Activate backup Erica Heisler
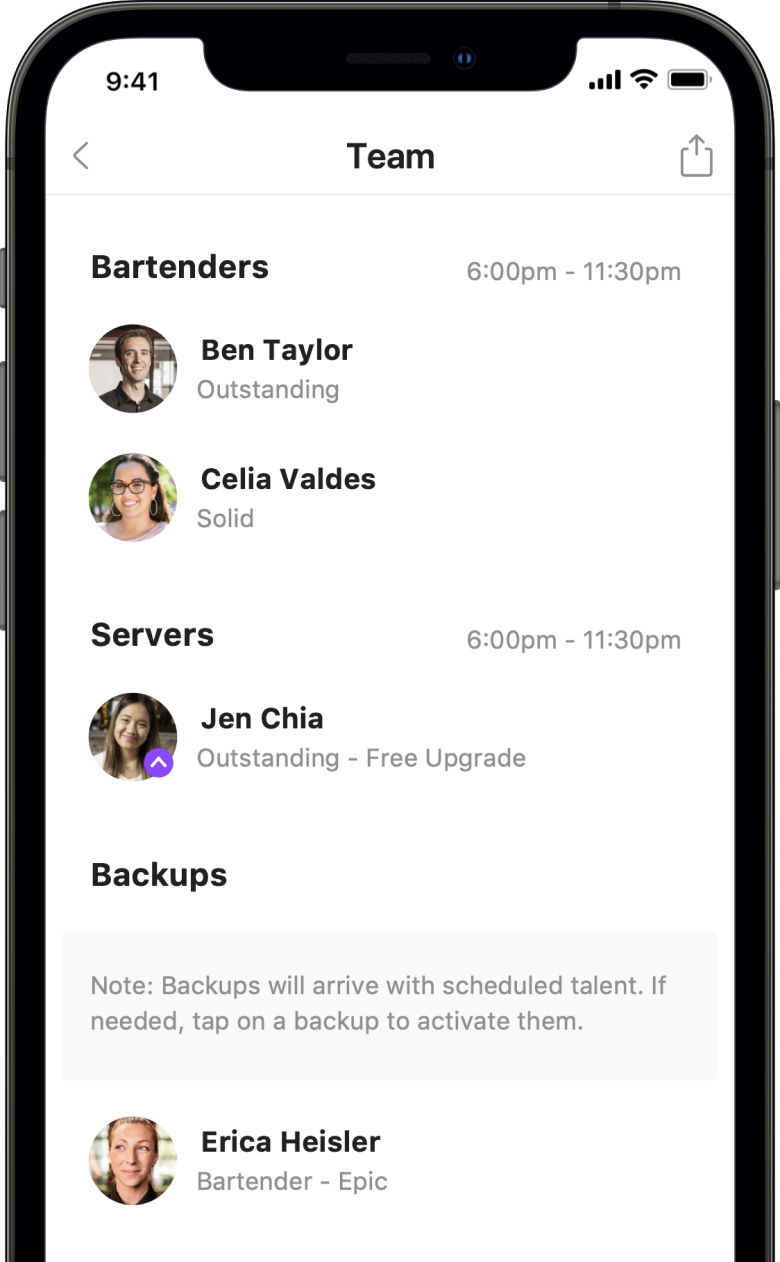This screenshot has width=780, height=1262. pyautogui.click(x=290, y=1160)
